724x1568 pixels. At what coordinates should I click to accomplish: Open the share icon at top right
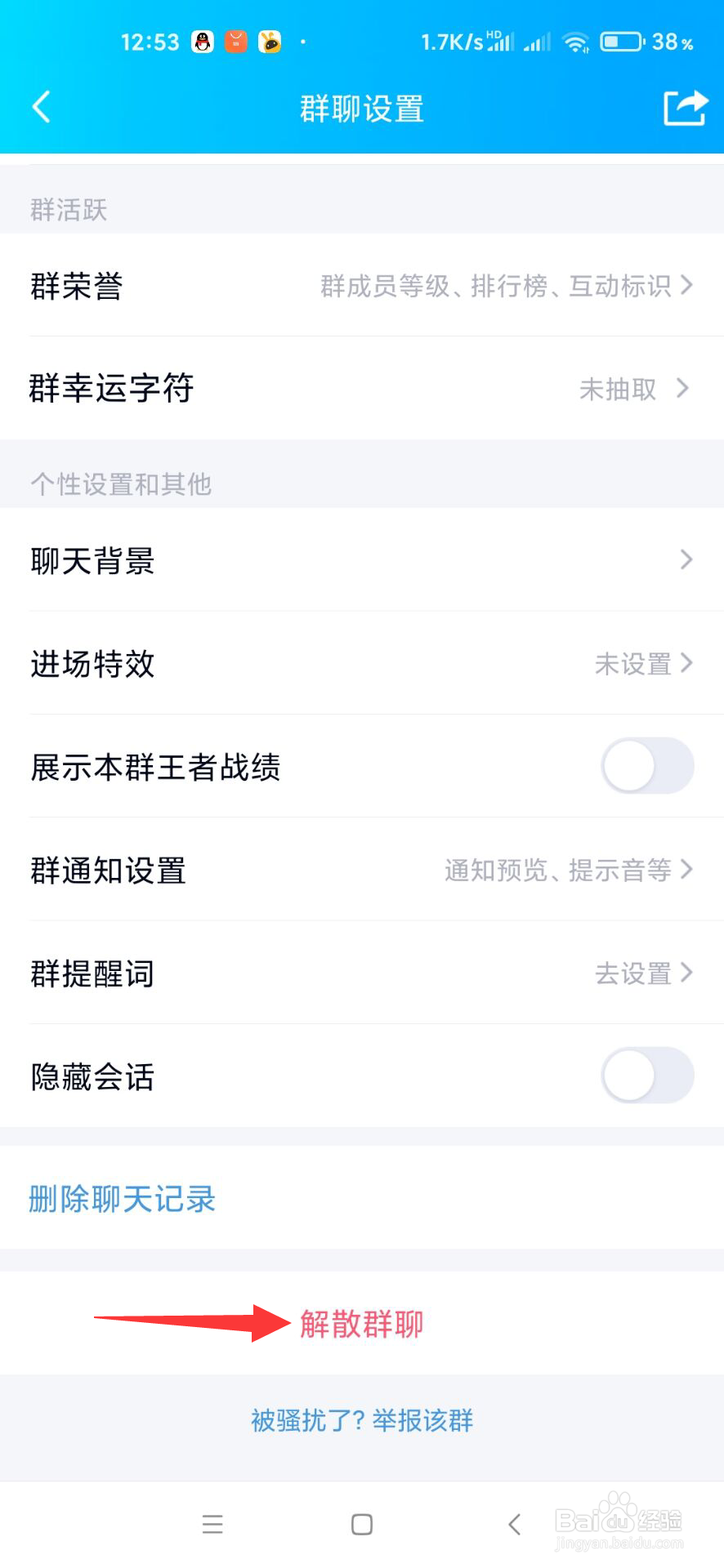tap(685, 107)
